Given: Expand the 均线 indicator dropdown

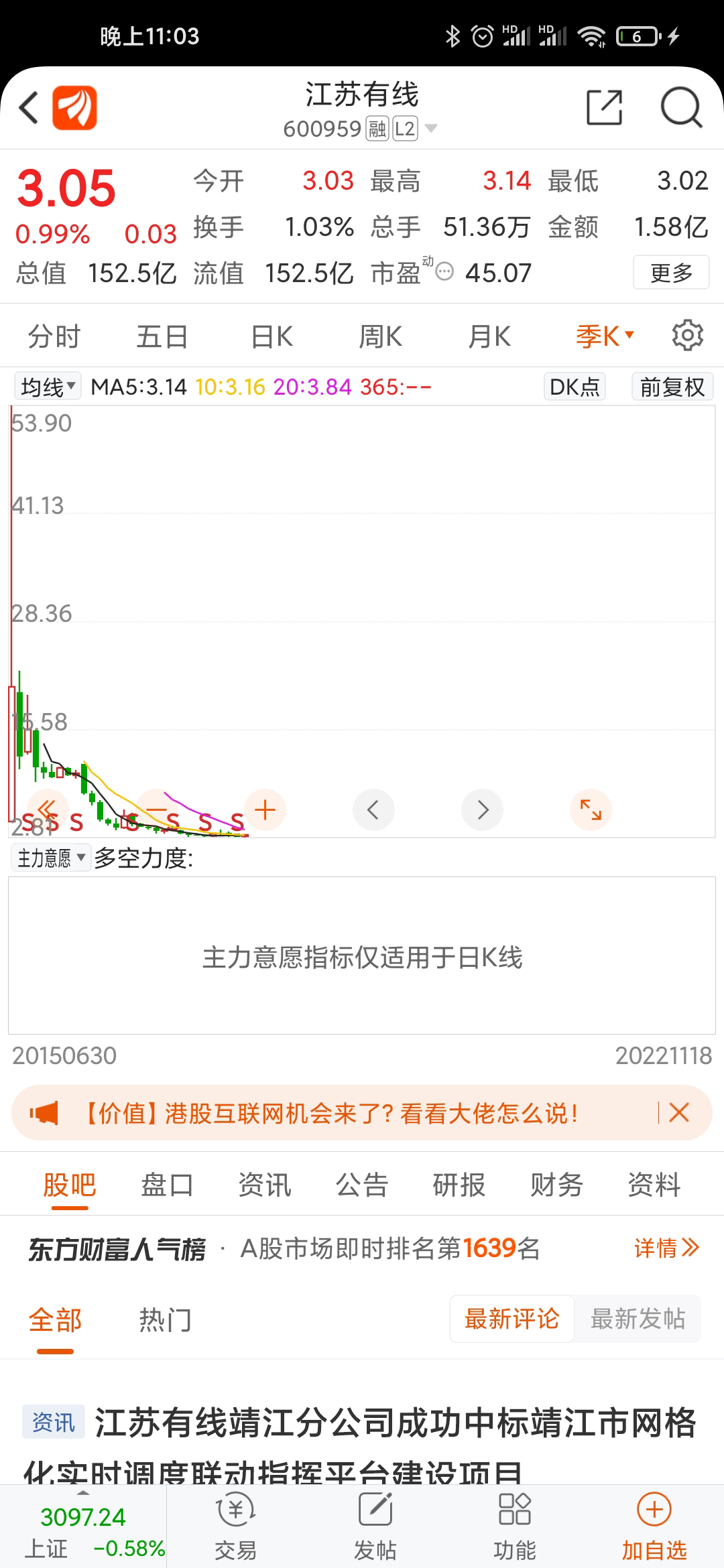Looking at the screenshot, I should (x=47, y=387).
